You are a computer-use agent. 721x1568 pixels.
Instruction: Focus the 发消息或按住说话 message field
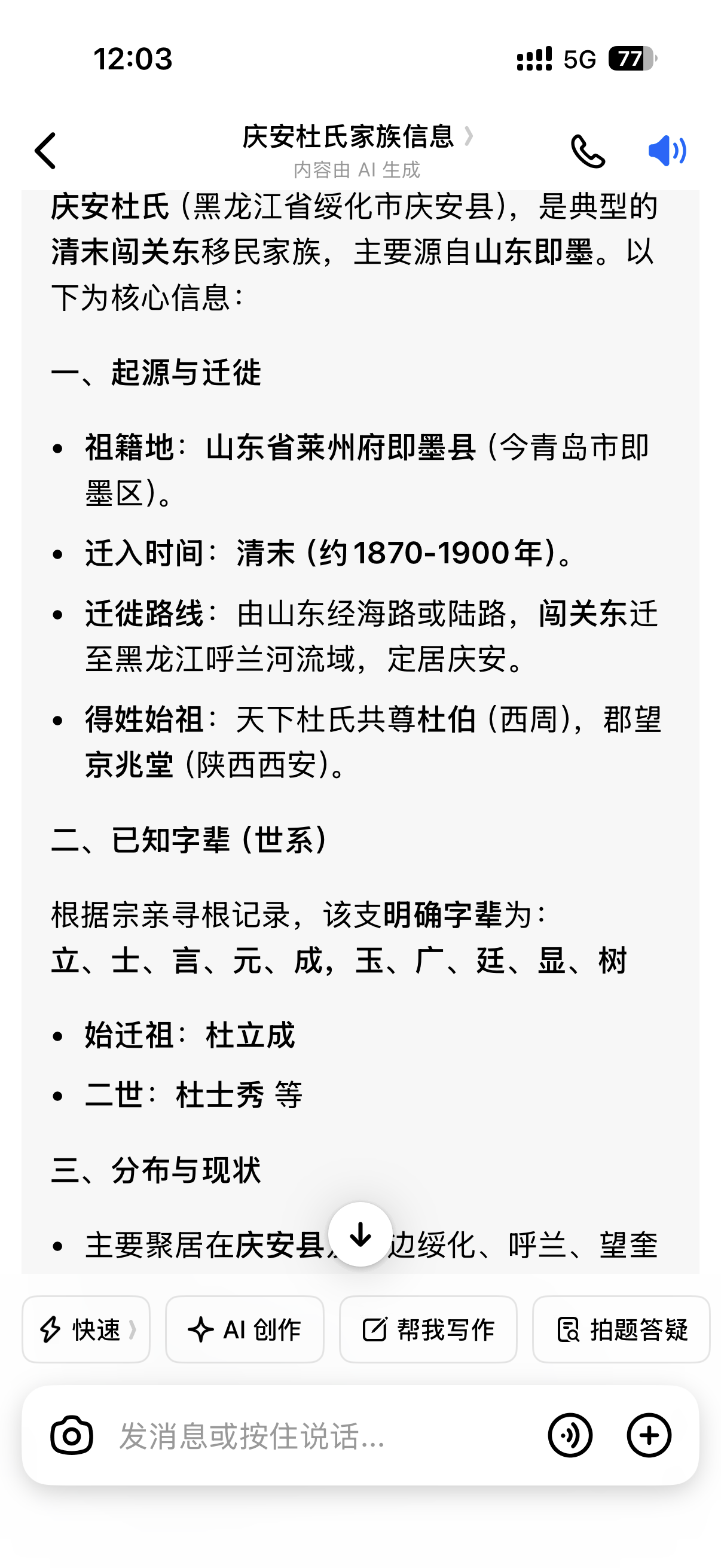[x=316, y=1435]
